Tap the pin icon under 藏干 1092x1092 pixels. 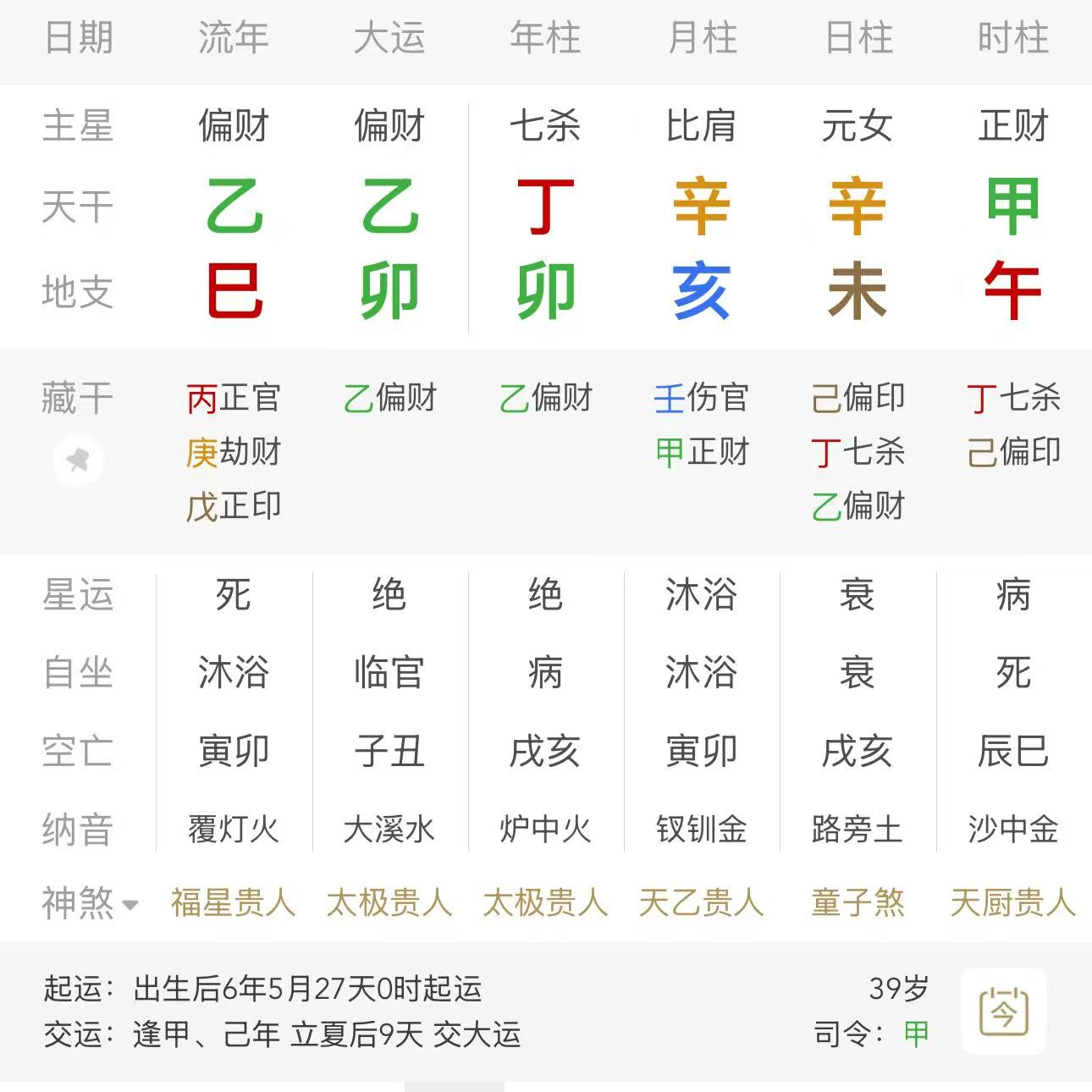click(x=78, y=461)
